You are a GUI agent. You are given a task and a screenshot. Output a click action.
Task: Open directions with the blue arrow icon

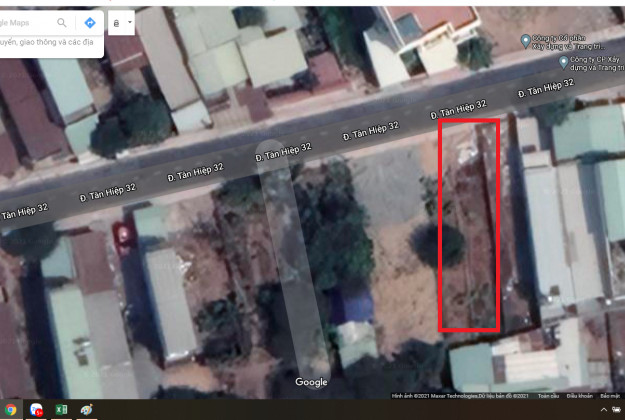point(89,22)
